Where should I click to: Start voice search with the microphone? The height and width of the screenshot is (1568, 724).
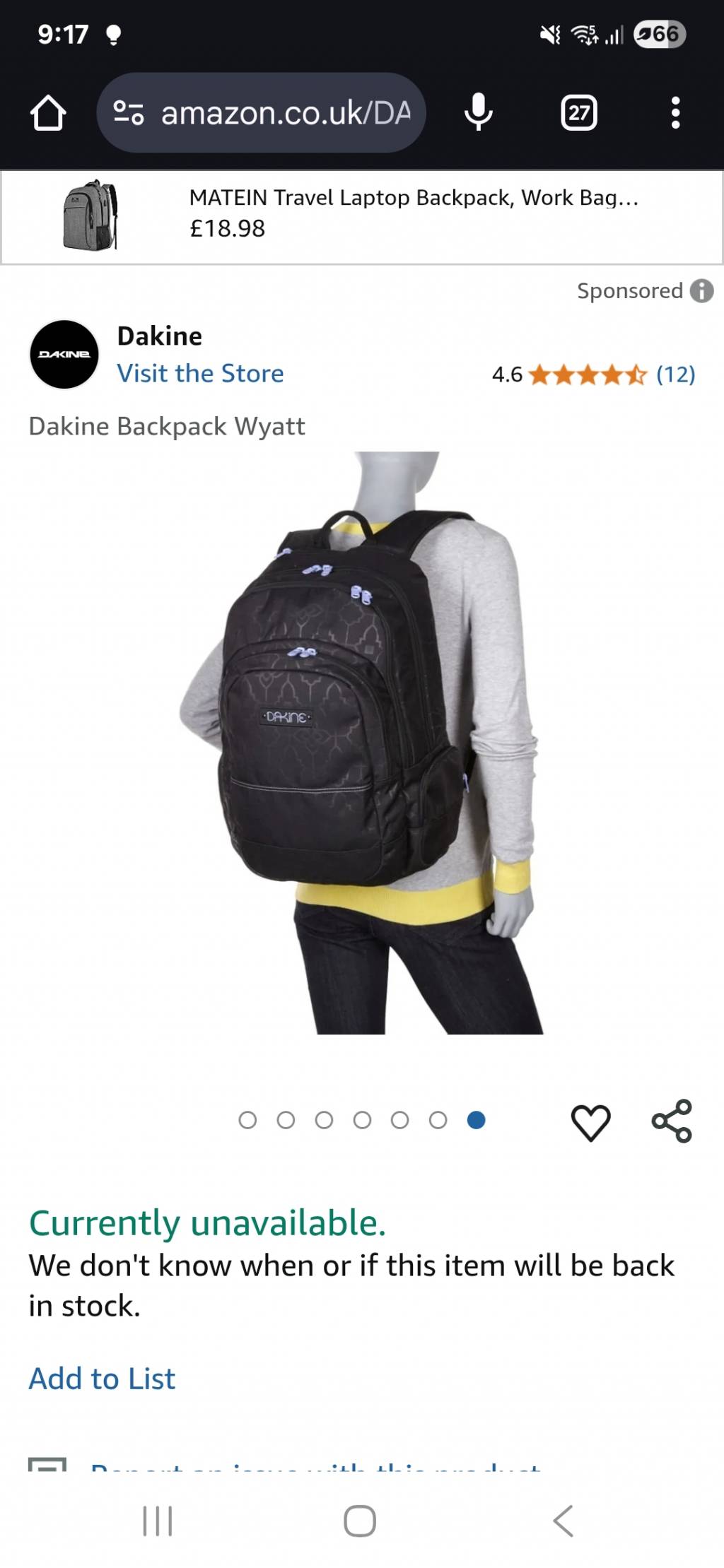[x=479, y=113]
